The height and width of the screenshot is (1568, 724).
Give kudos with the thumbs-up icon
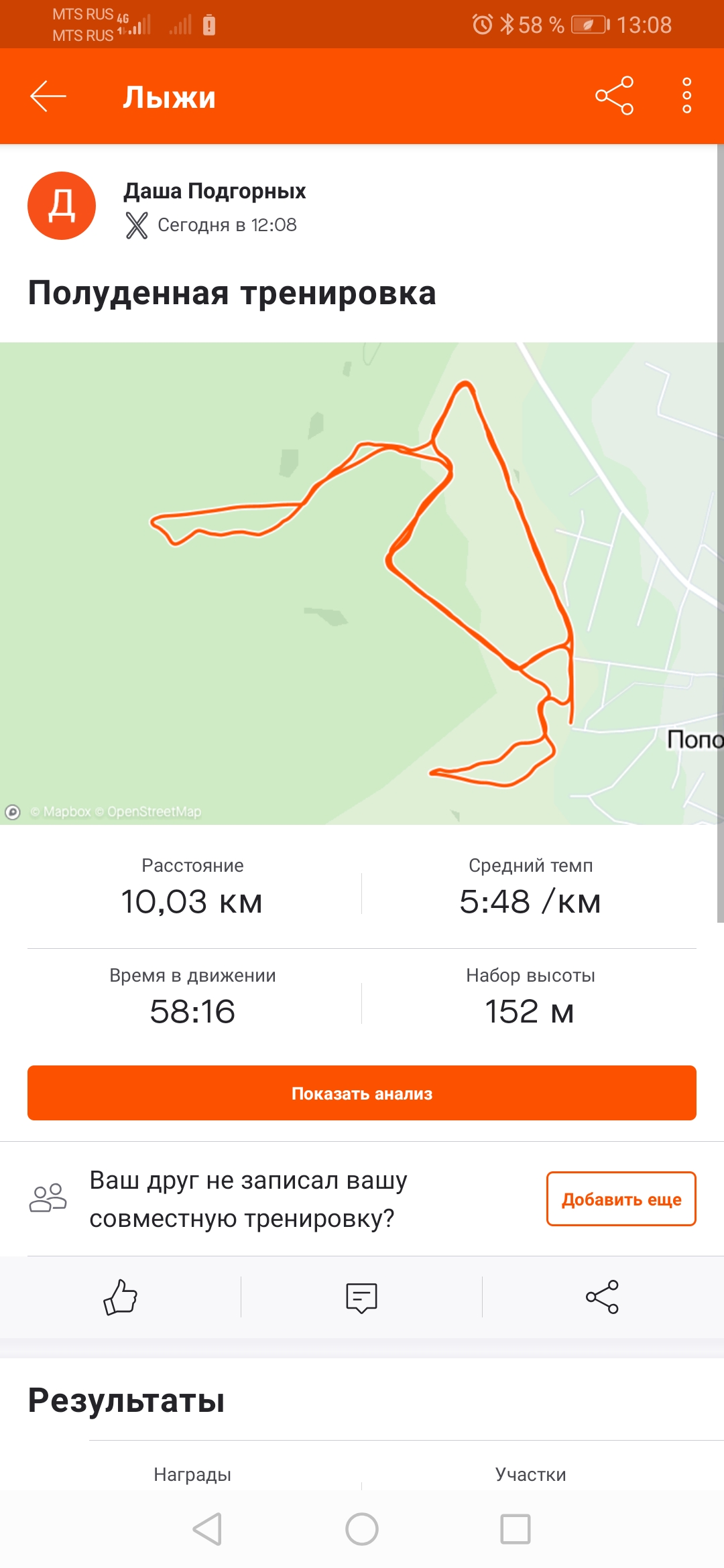121,1297
